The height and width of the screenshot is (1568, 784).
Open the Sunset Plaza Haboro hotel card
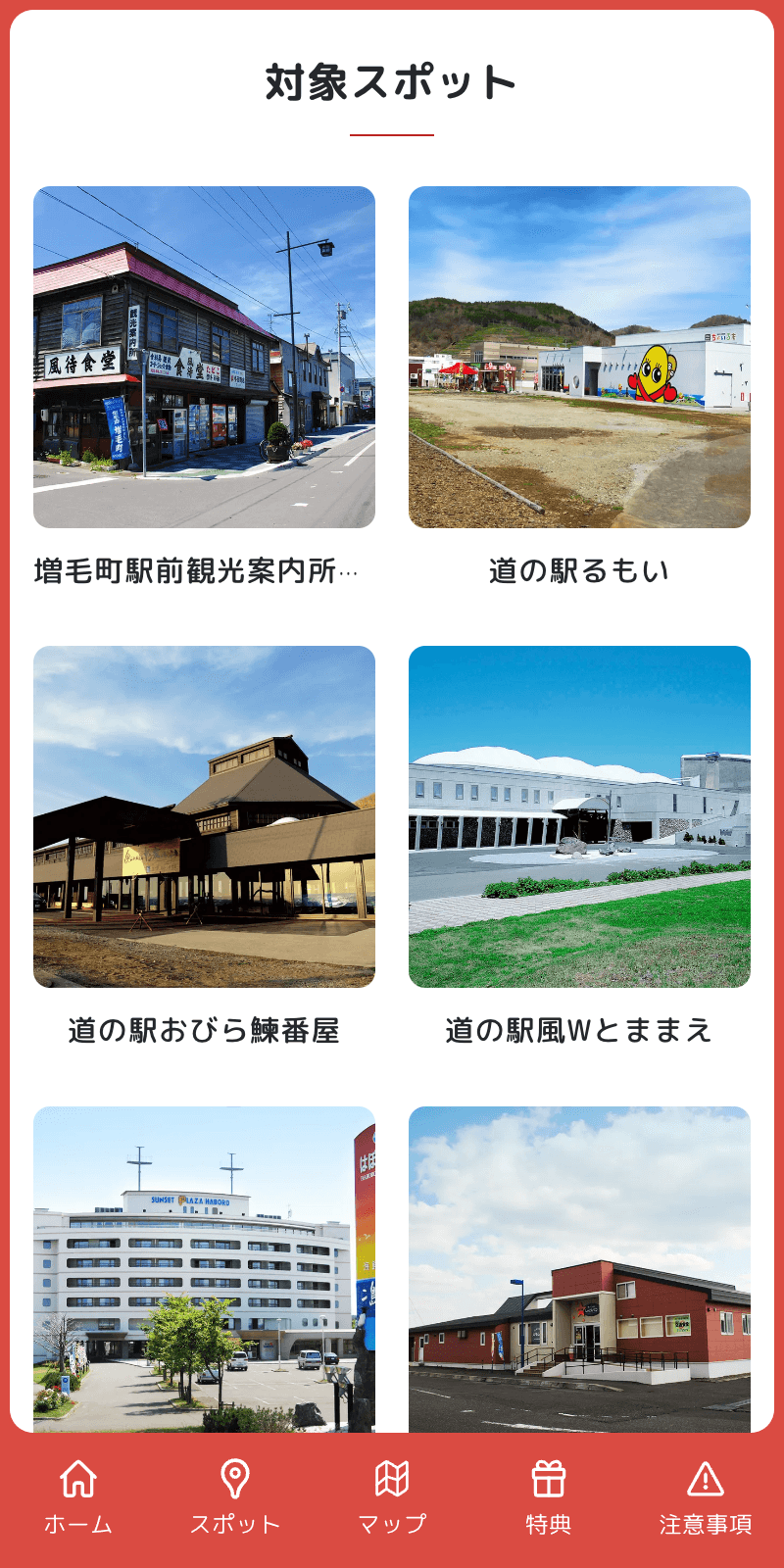click(x=204, y=1269)
